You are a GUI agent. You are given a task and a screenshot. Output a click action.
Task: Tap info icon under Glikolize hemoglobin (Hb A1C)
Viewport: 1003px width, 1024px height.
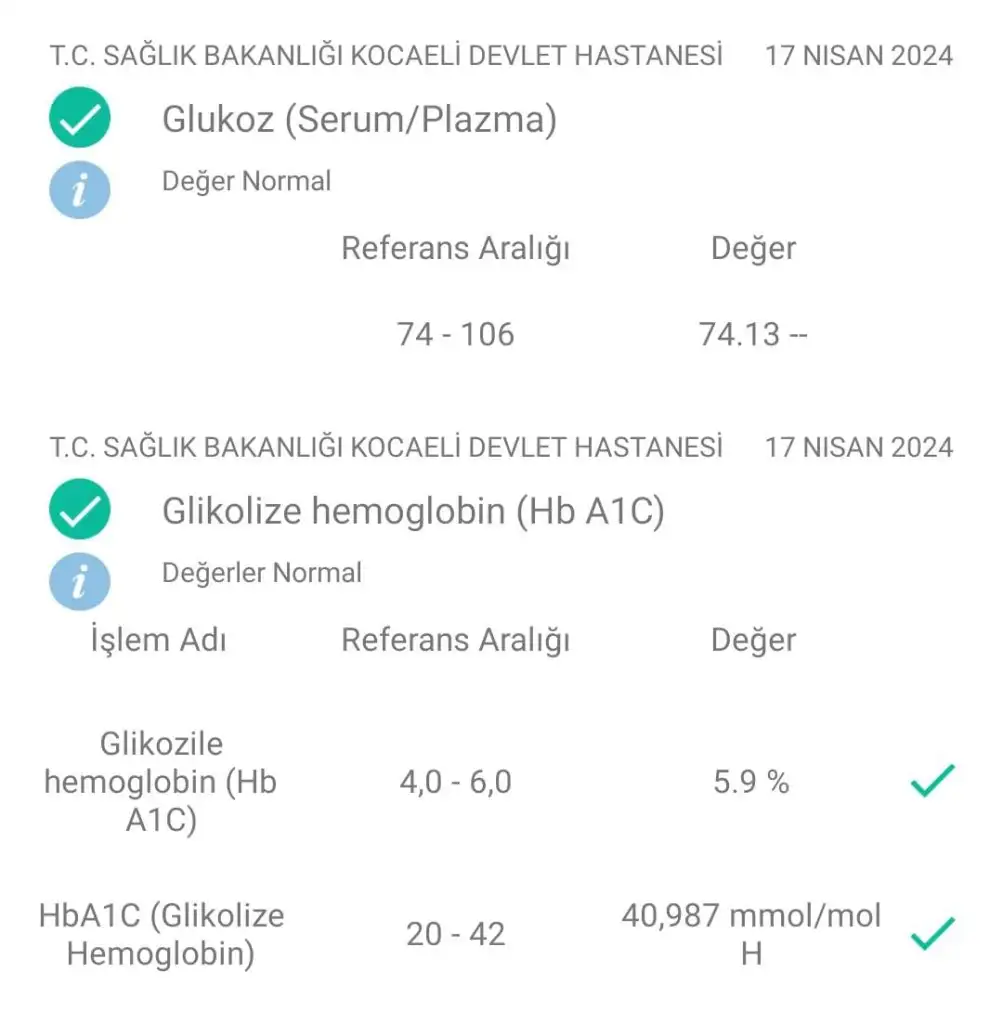coord(80,580)
